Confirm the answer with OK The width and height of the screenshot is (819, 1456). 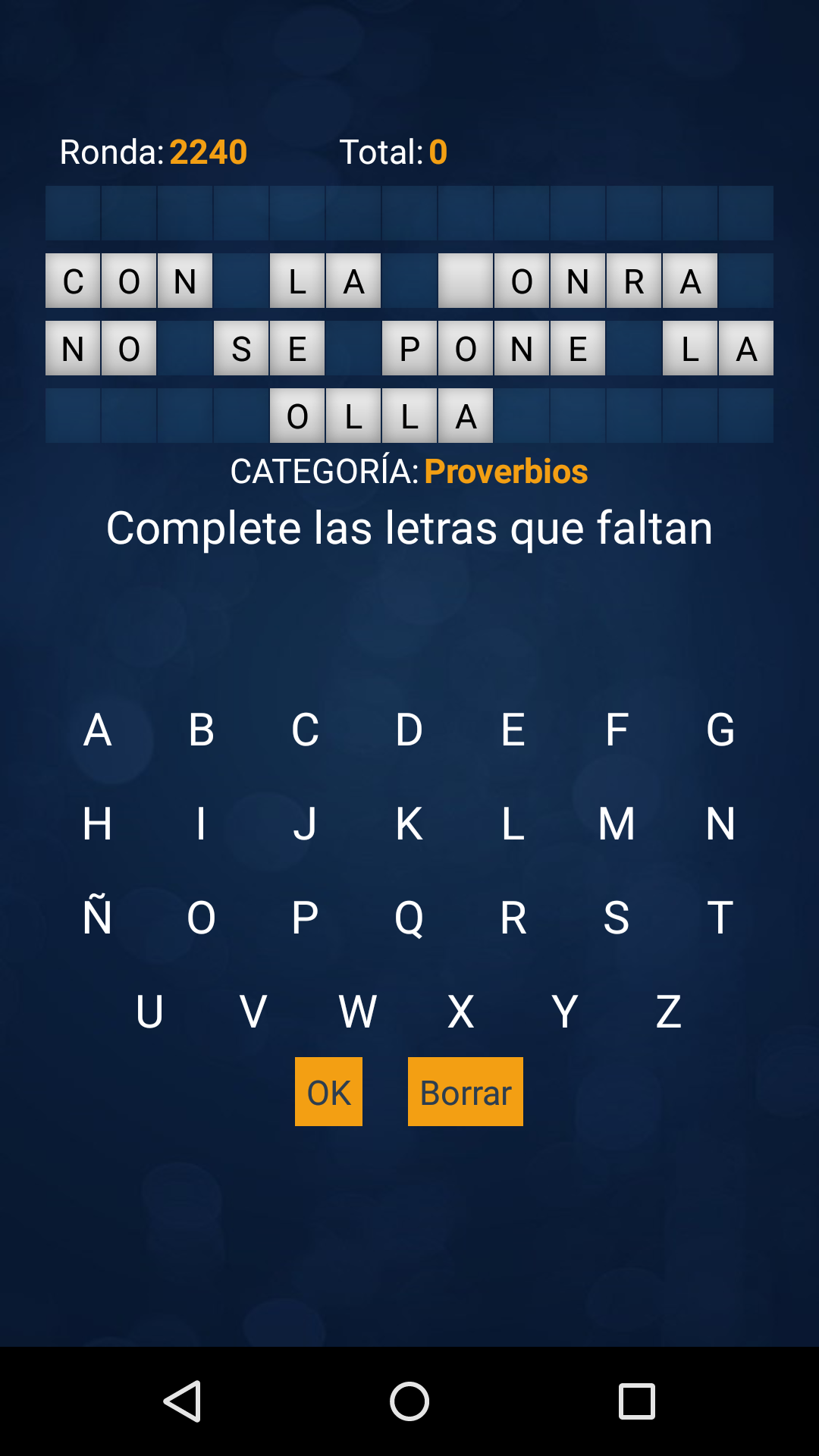pos(328,1092)
